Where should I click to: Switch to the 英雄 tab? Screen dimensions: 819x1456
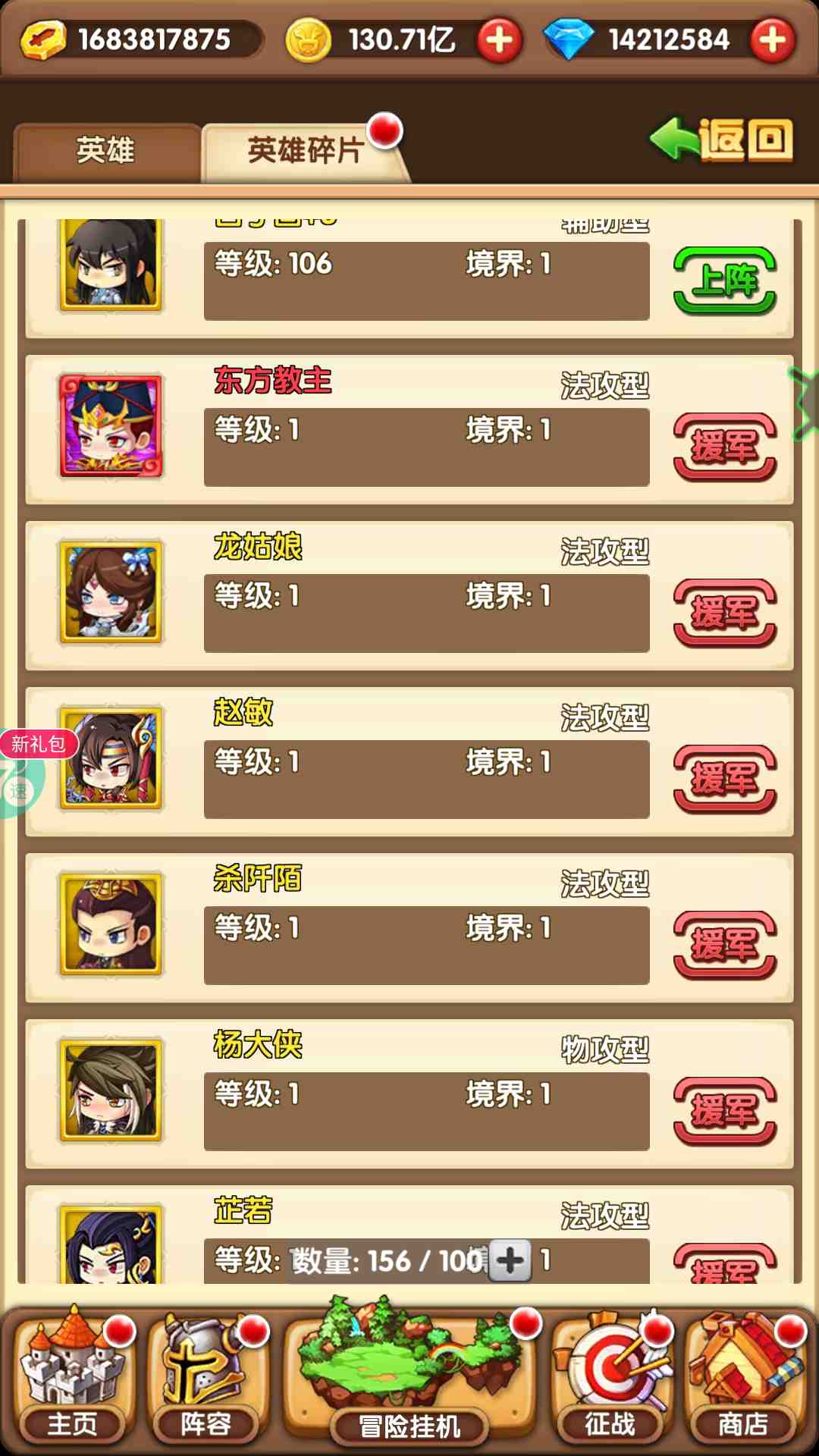(106, 151)
